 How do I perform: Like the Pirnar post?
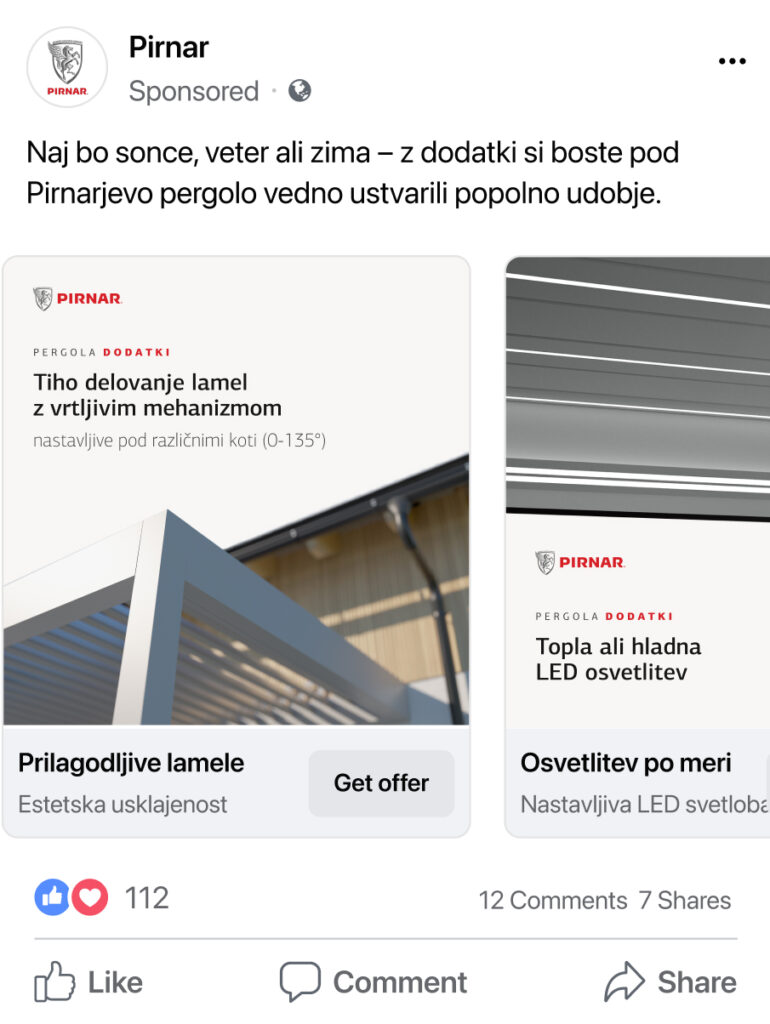[x=89, y=982]
